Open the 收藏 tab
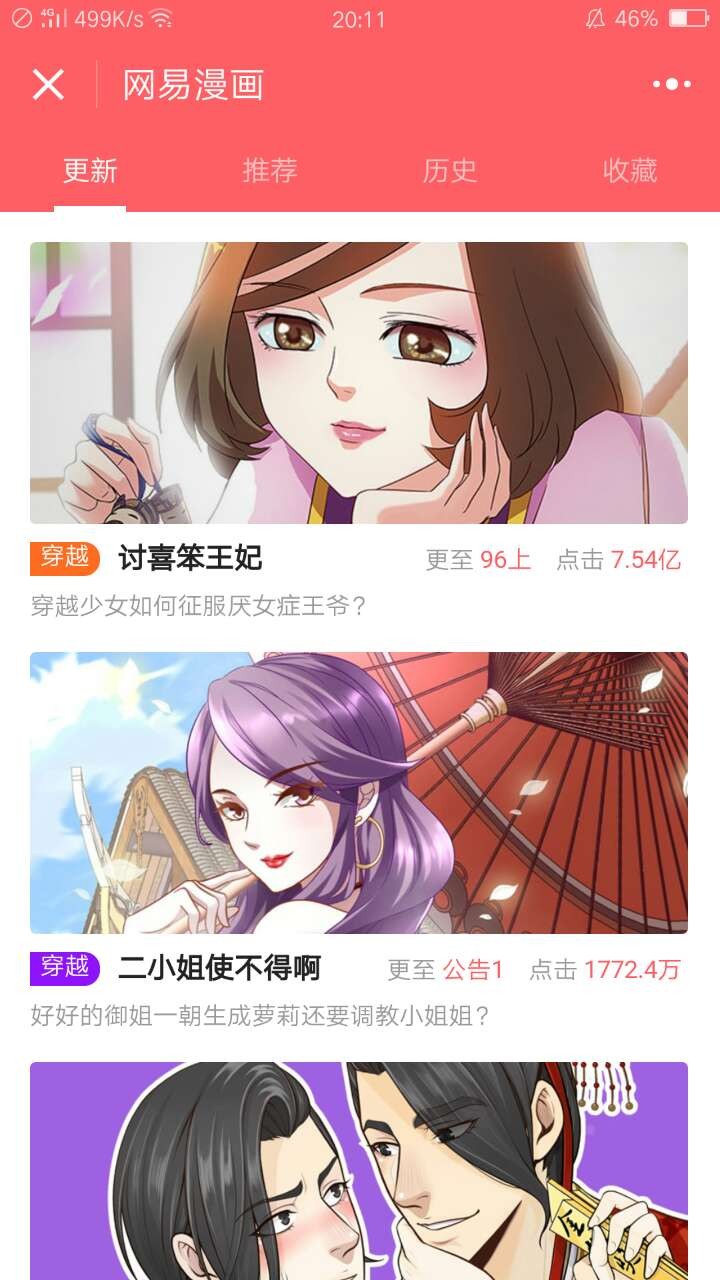 (x=630, y=171)
